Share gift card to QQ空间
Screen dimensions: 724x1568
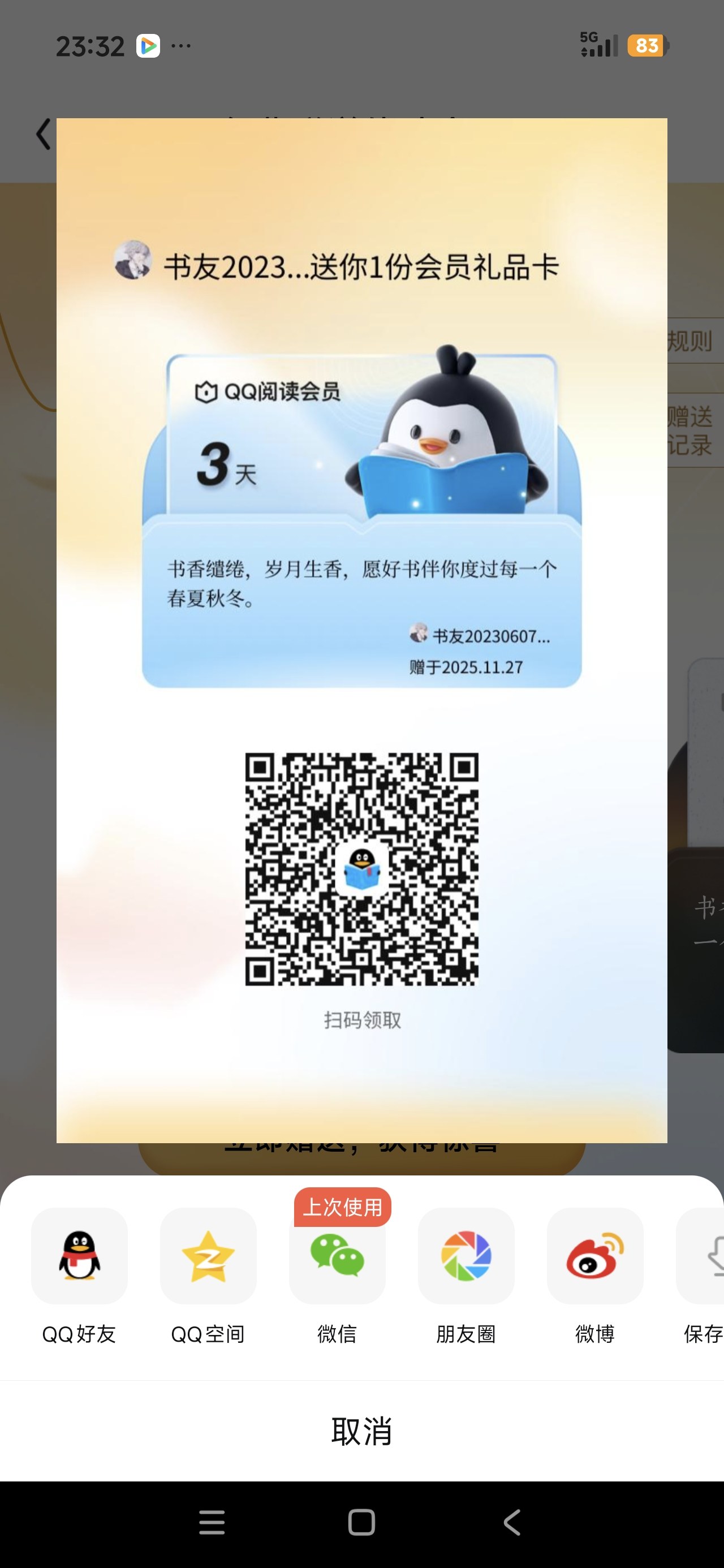(x=208, y=1256)
